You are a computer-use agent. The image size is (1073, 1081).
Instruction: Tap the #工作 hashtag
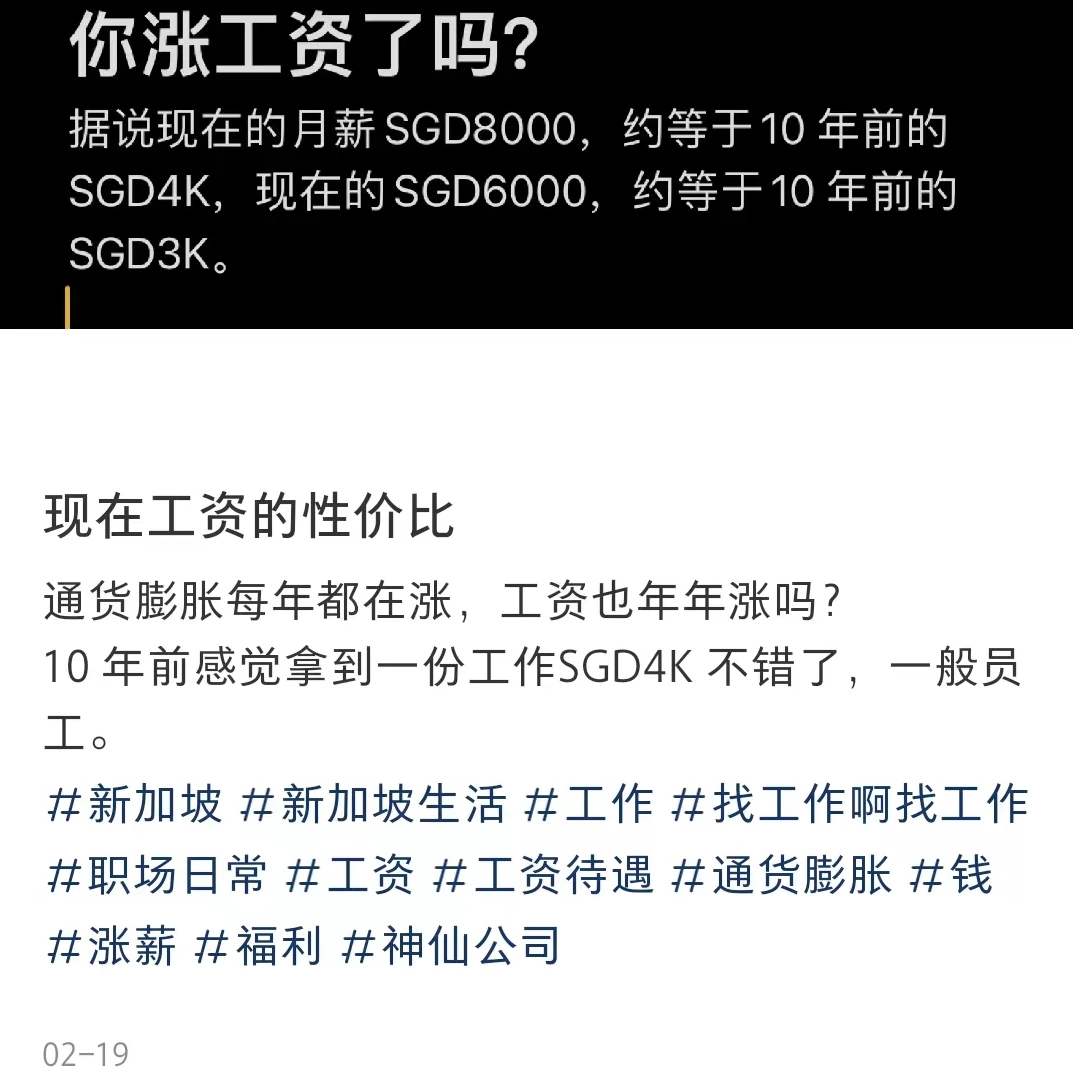pyautogui.click(x=589, y=805)
